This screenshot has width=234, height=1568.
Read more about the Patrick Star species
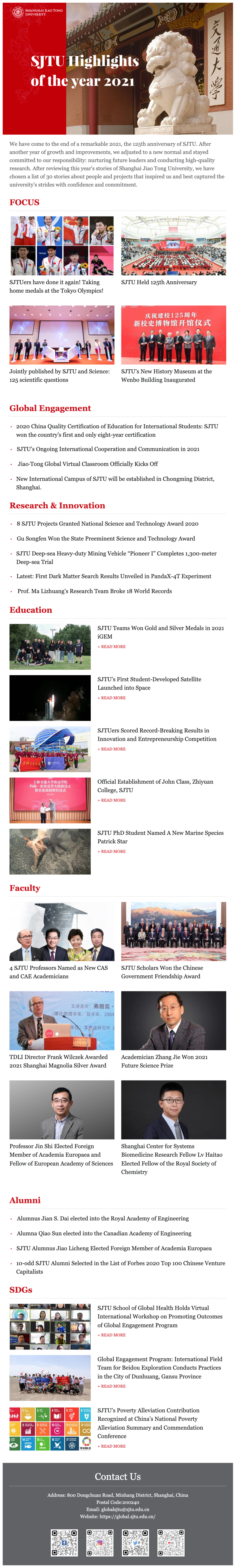pos(112,851)
